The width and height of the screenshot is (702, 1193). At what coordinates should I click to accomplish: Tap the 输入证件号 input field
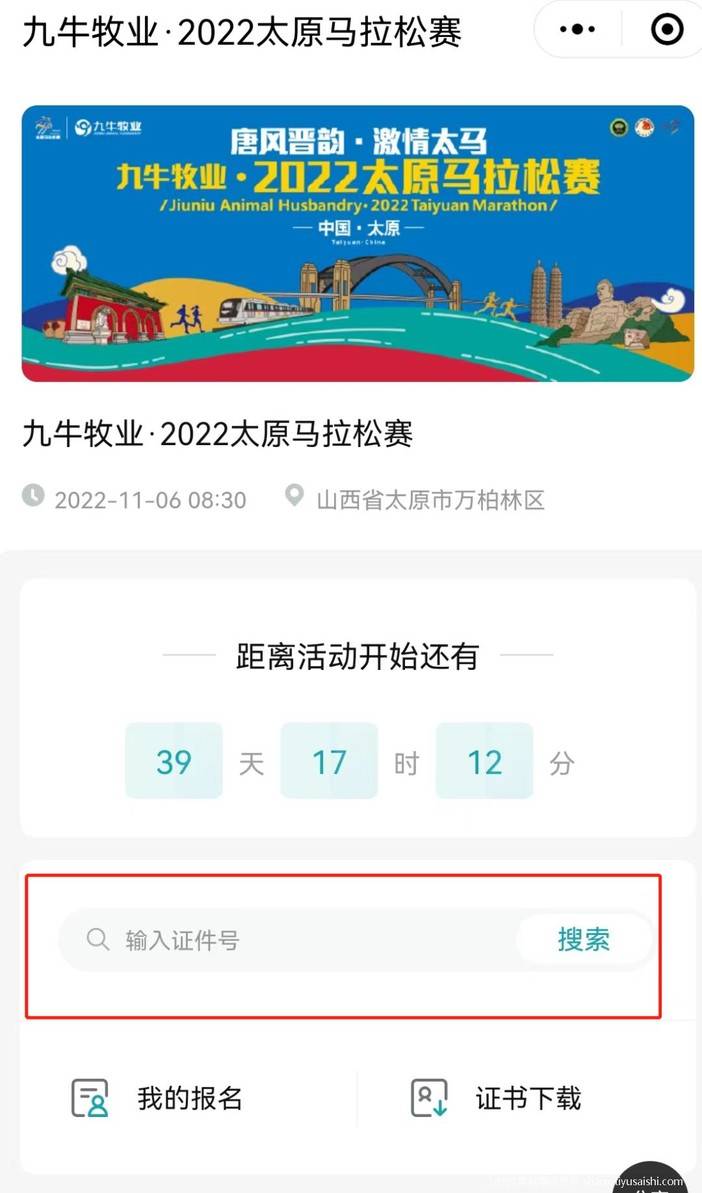pos(289,940)
